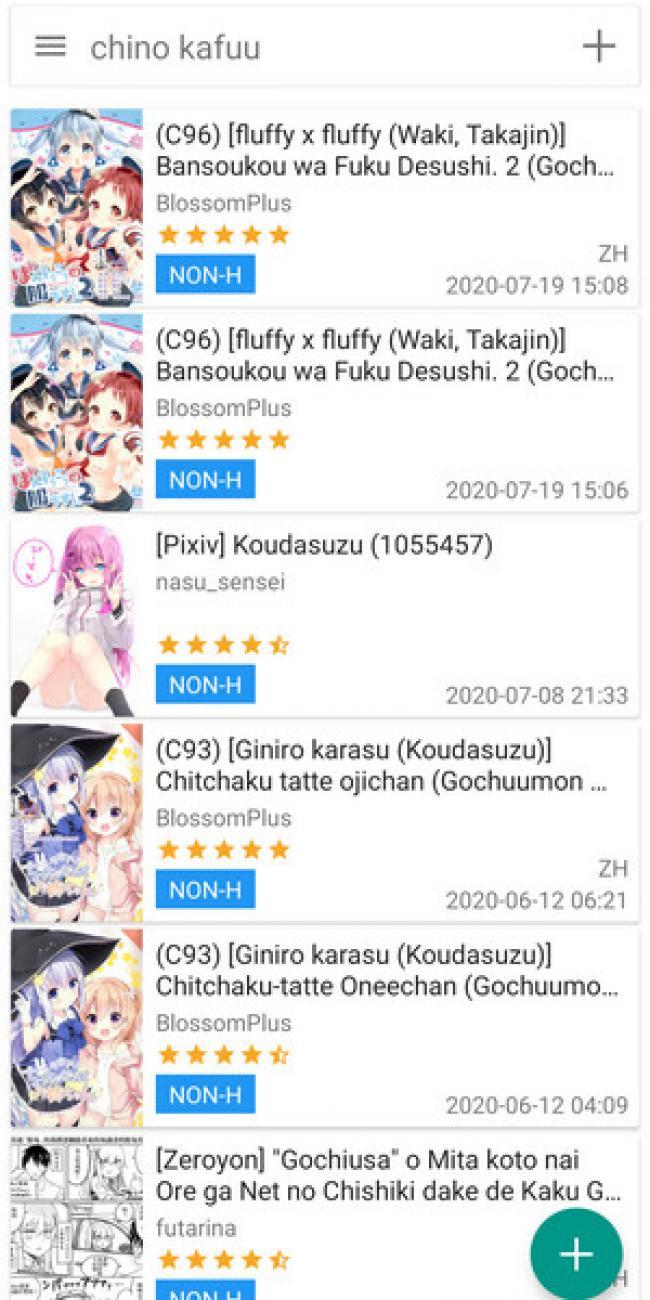Tap the plus icon in search bar
The height and width of the screenshot is (1300, 650).
tap(598, 46)
